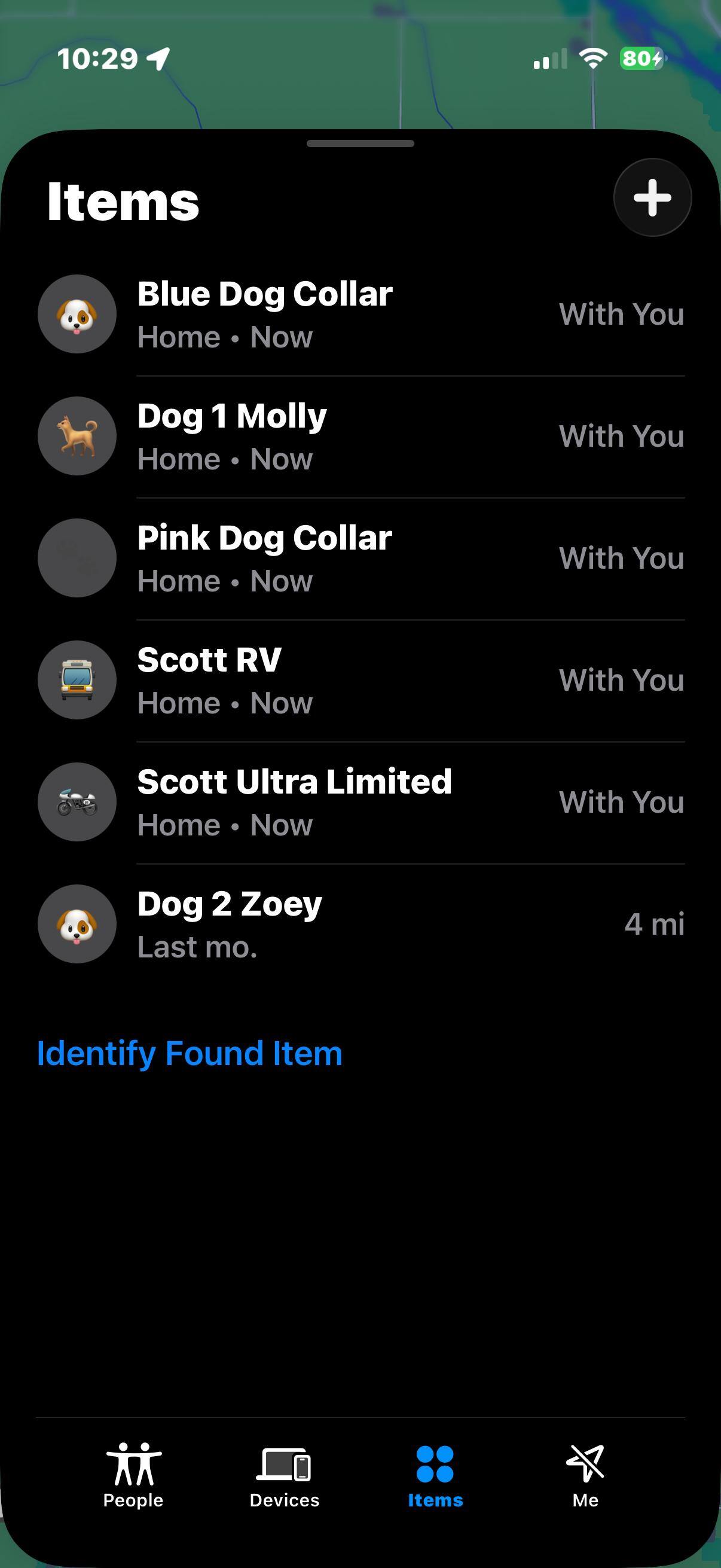
Task: Open Pink Dog Collar details
Action: click(361, 558)
